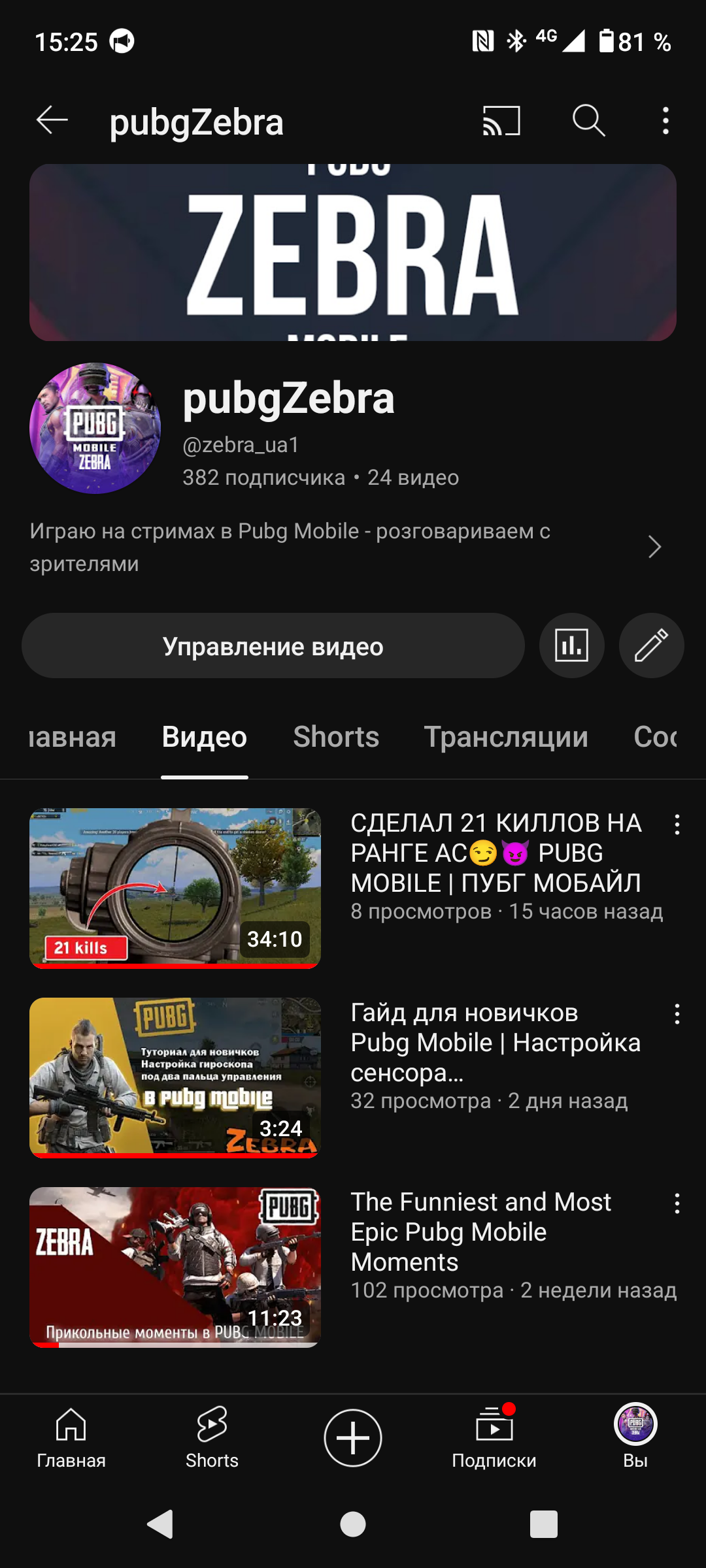Open options for Гайд для новичков video
Screen dimensions: 706x1568
tap(677, 1014)
